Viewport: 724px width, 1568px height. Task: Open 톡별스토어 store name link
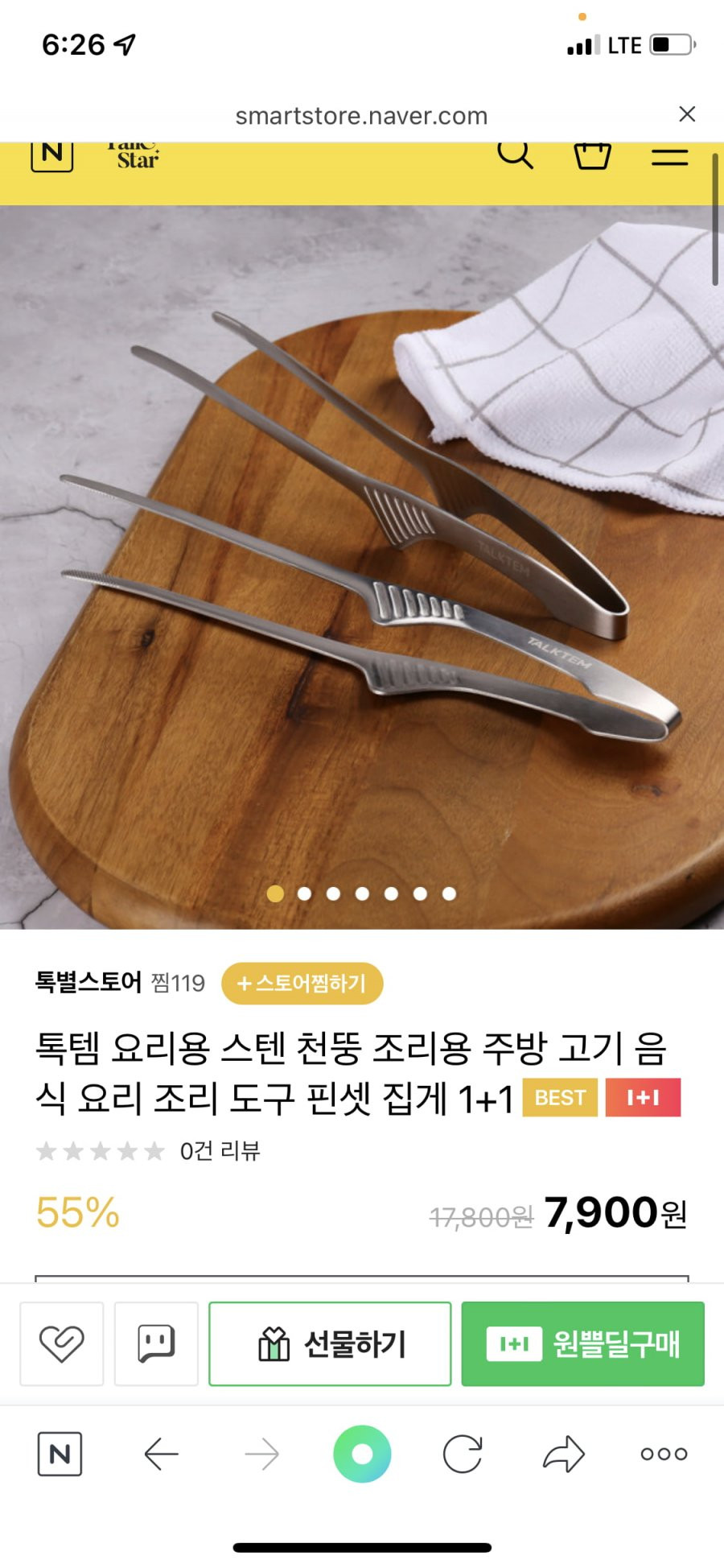click(88, 983)
